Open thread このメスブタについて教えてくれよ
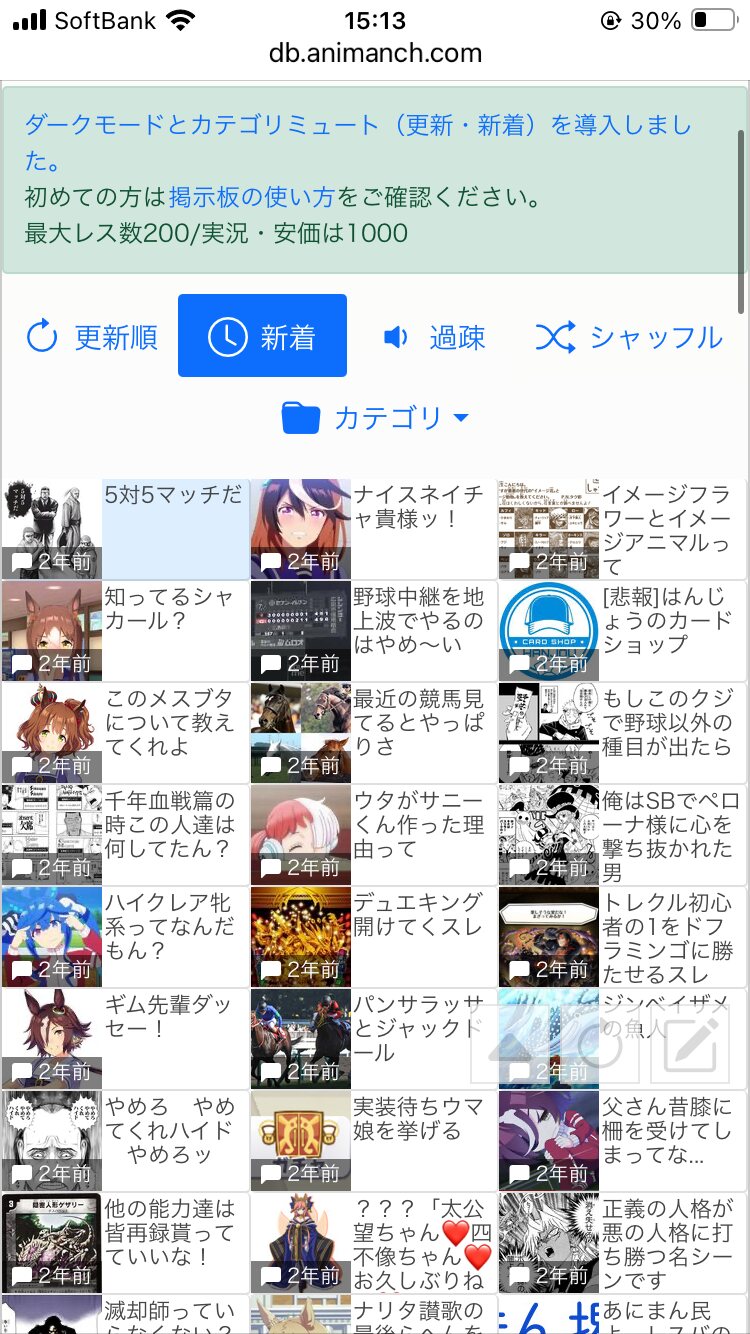Image resolution: width=750 pixels, height=1334 pixels. pyautogui.click(x=125, y=733)
